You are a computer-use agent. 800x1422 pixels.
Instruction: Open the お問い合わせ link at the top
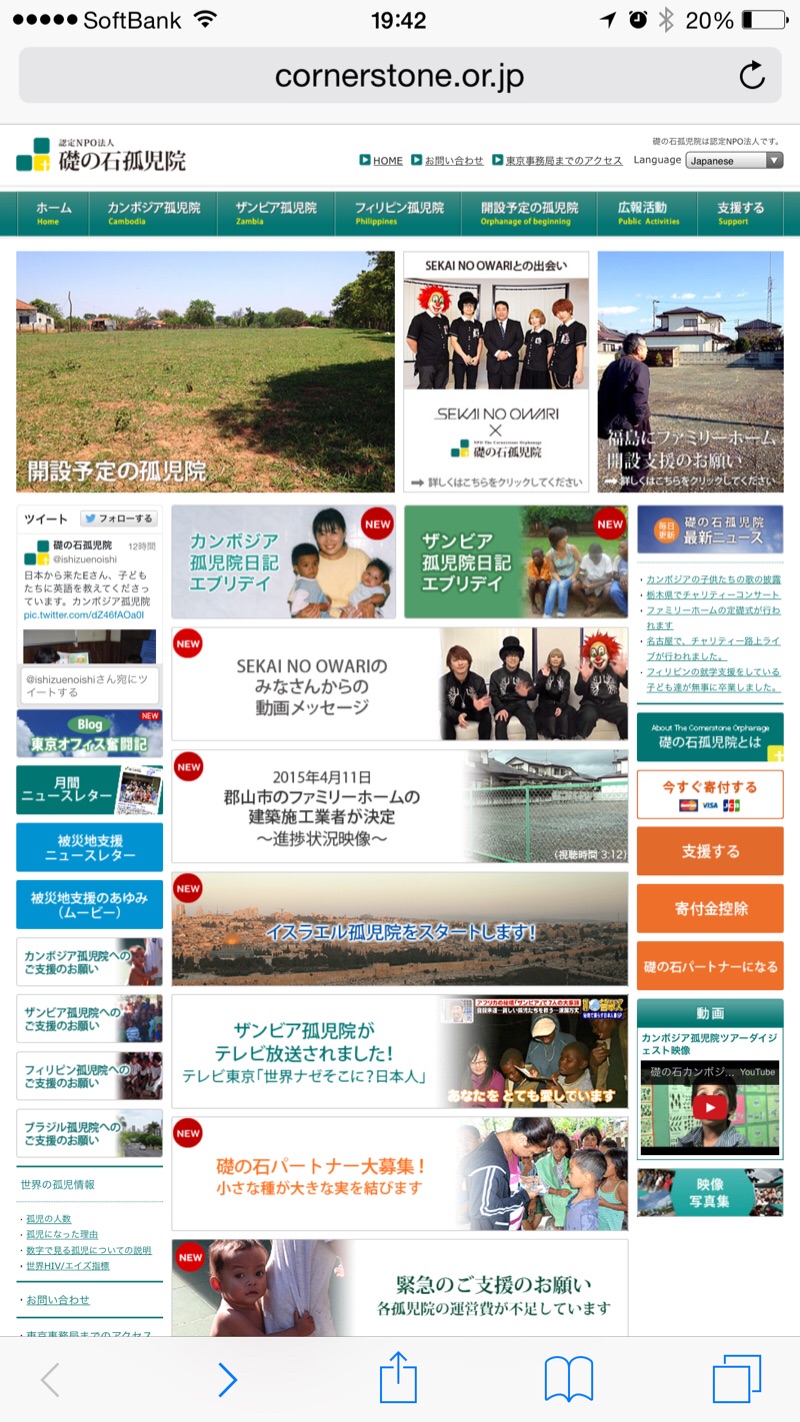pos(453,160)
